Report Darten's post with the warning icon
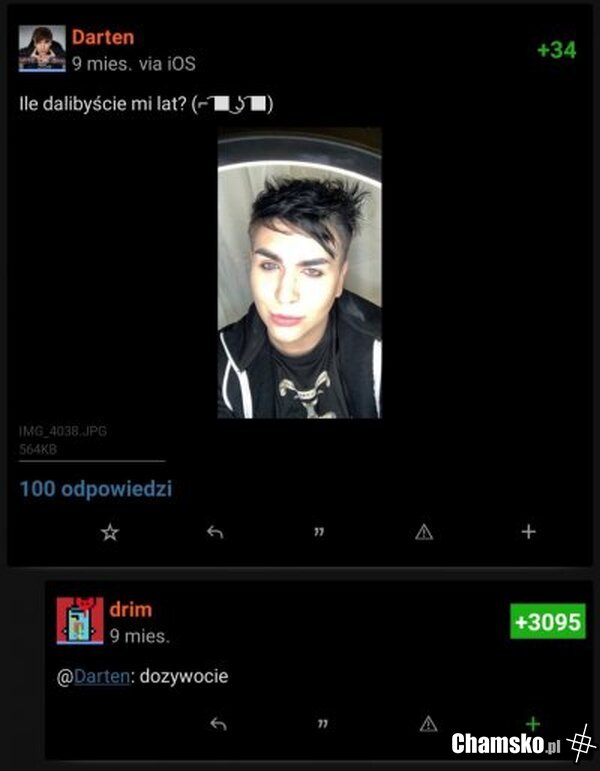Image resolution: width=600 pixels, height=771 pixels. tap(424, 533)
